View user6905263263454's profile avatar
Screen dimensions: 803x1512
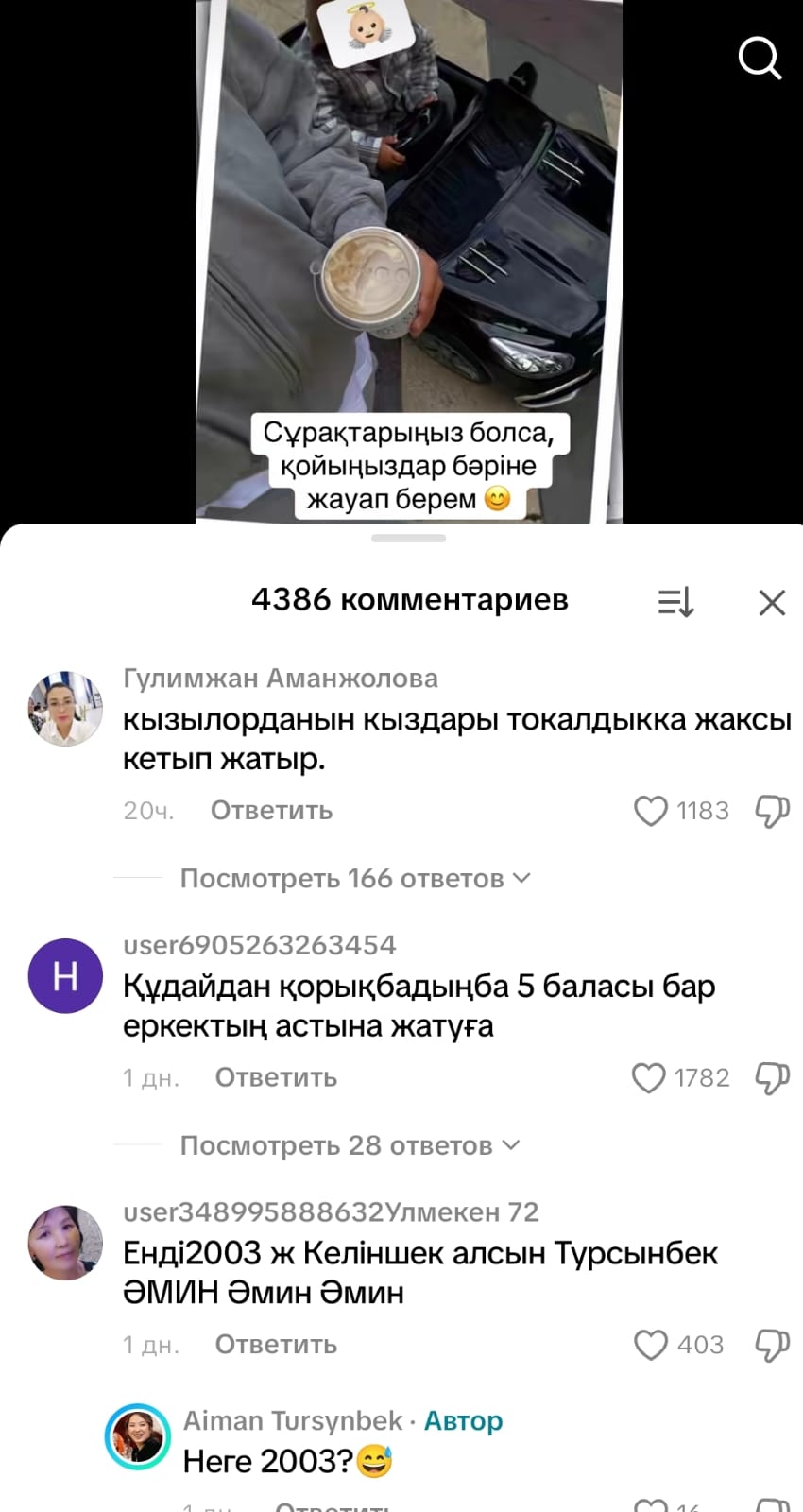(x=65, y=975)
